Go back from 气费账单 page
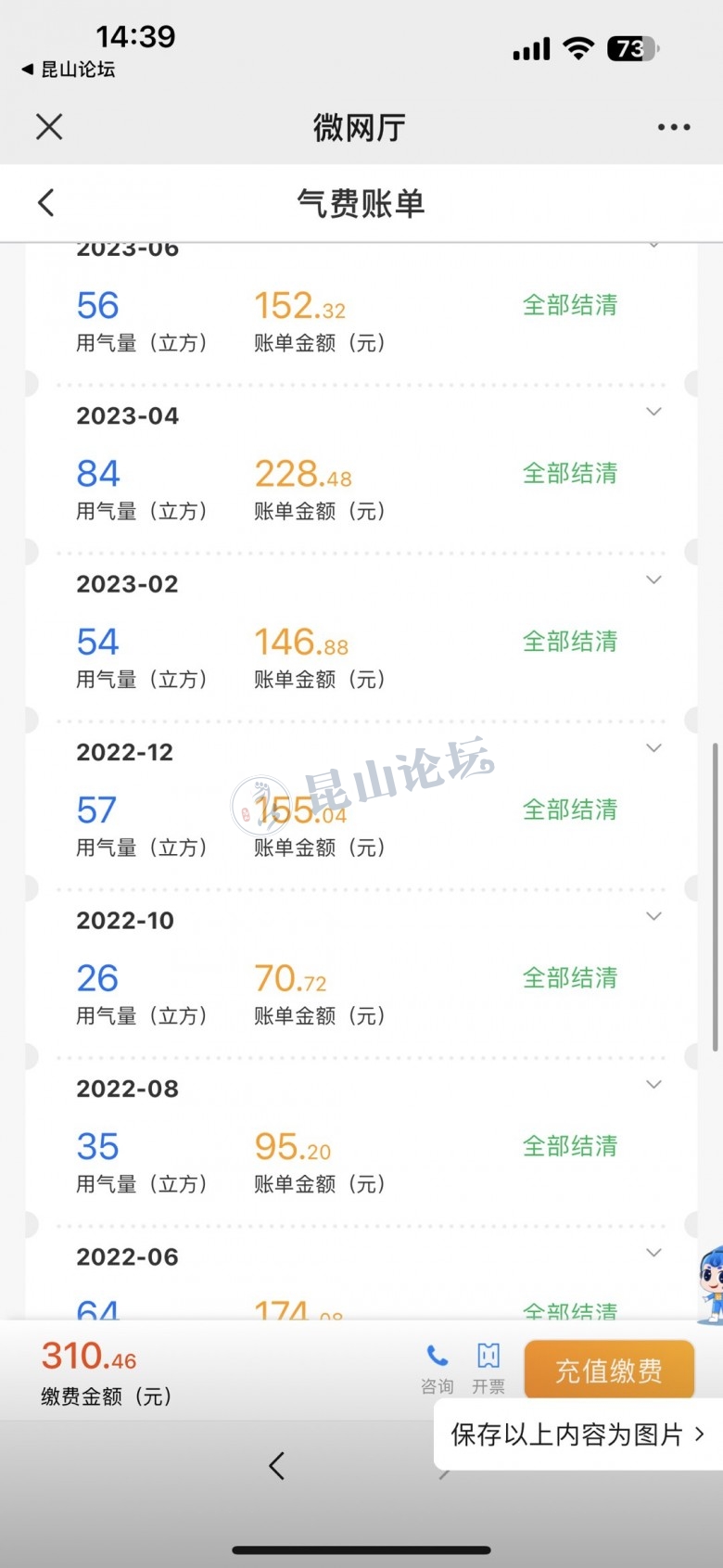723x1568 pixels. click(x=46, y=203)
